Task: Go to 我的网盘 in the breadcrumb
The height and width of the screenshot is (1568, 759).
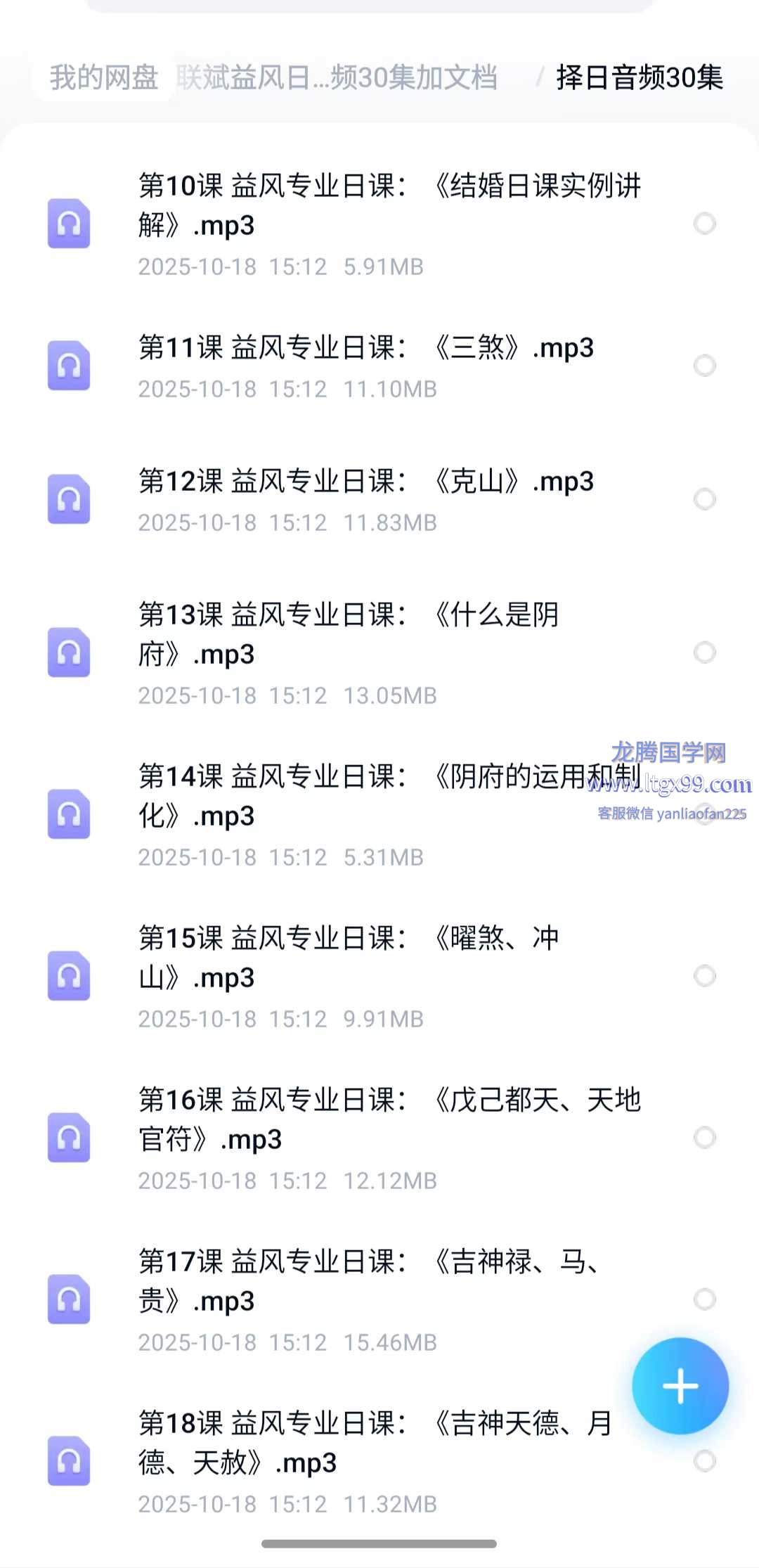Action: [103, 77]
